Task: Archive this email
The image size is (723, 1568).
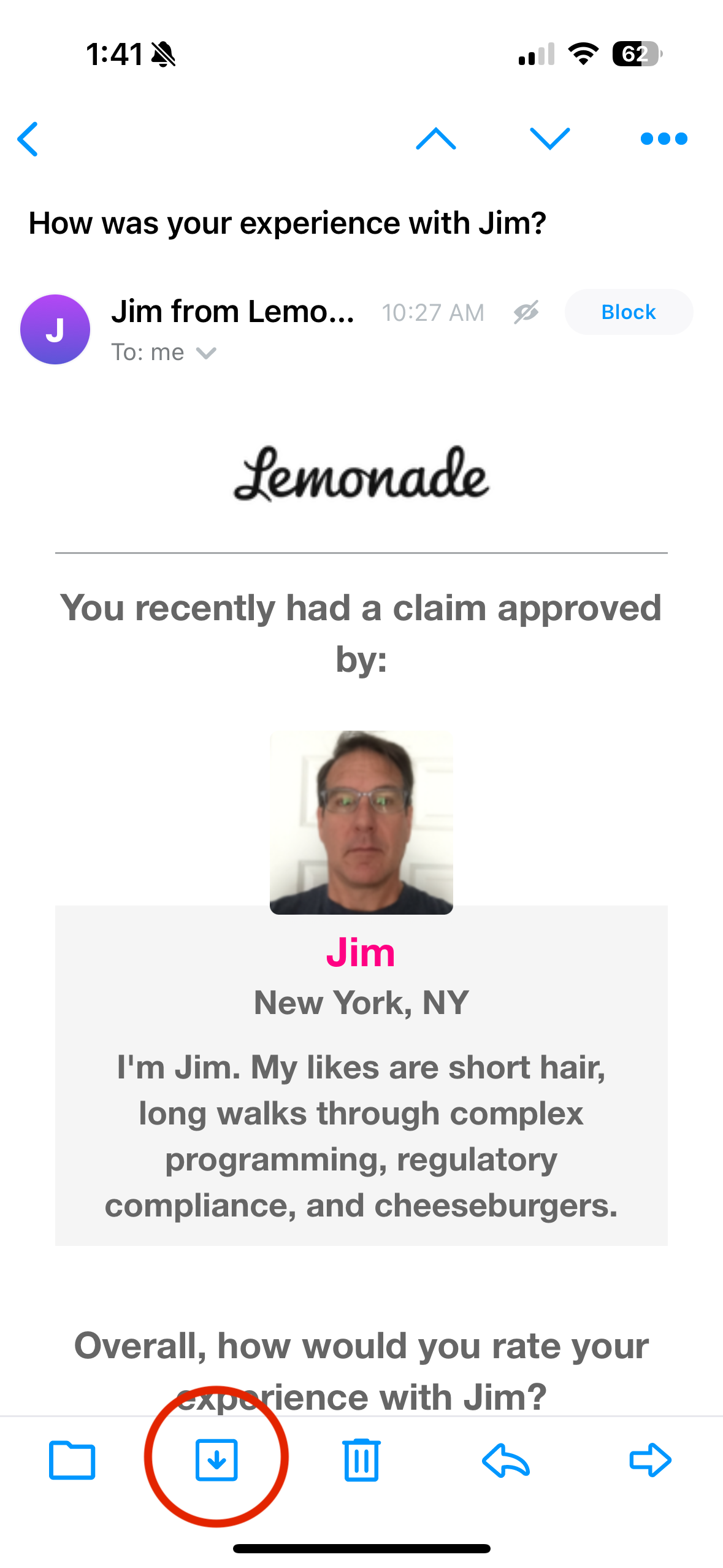Action: coord(216,1460)
